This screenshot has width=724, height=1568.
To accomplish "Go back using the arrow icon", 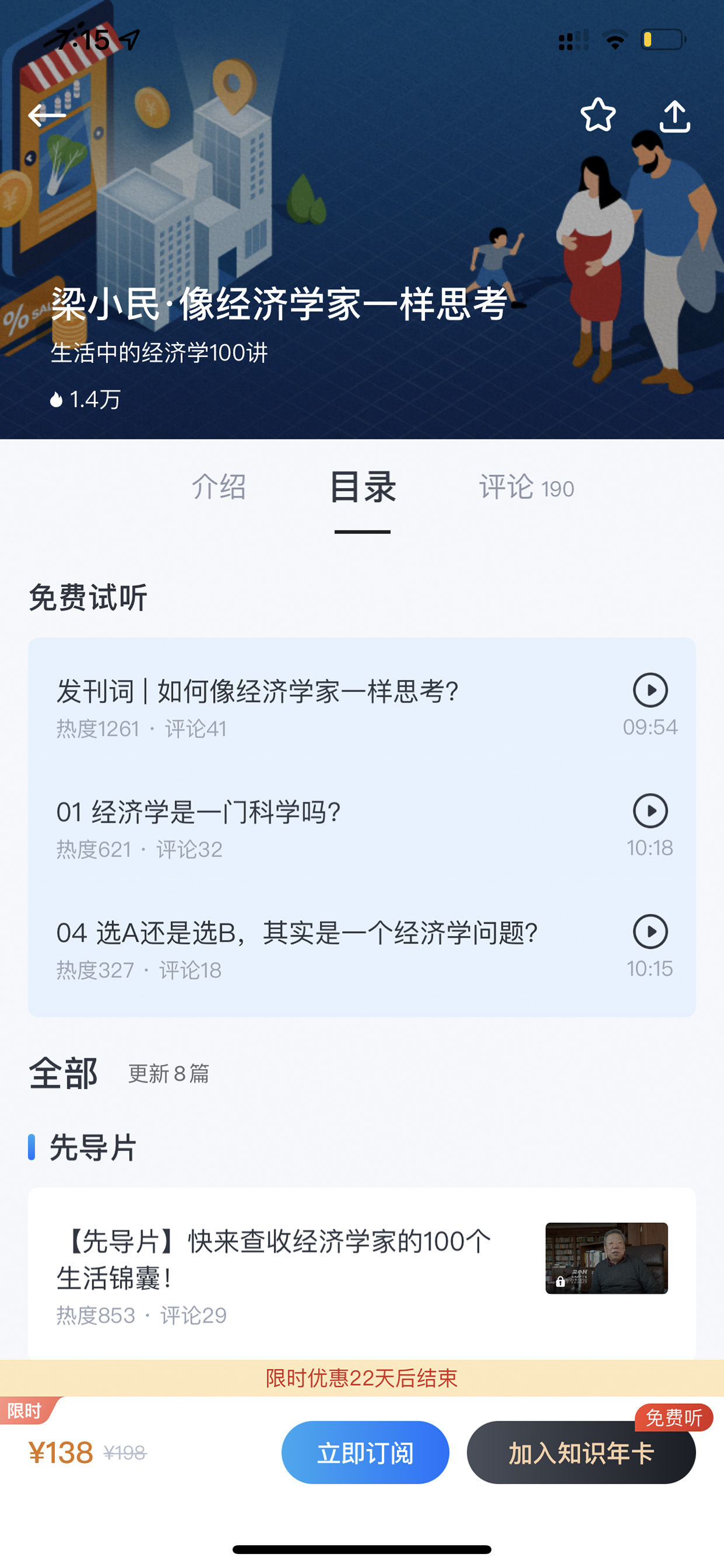I will [47, 115].
